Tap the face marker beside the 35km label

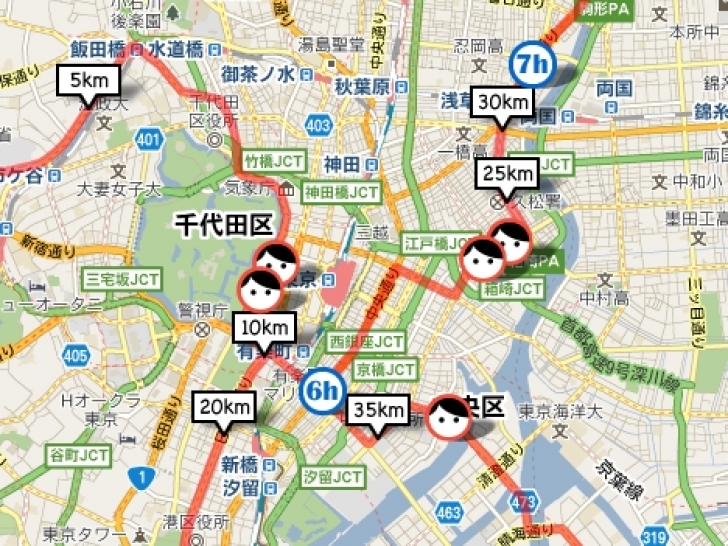pos(449,416)
